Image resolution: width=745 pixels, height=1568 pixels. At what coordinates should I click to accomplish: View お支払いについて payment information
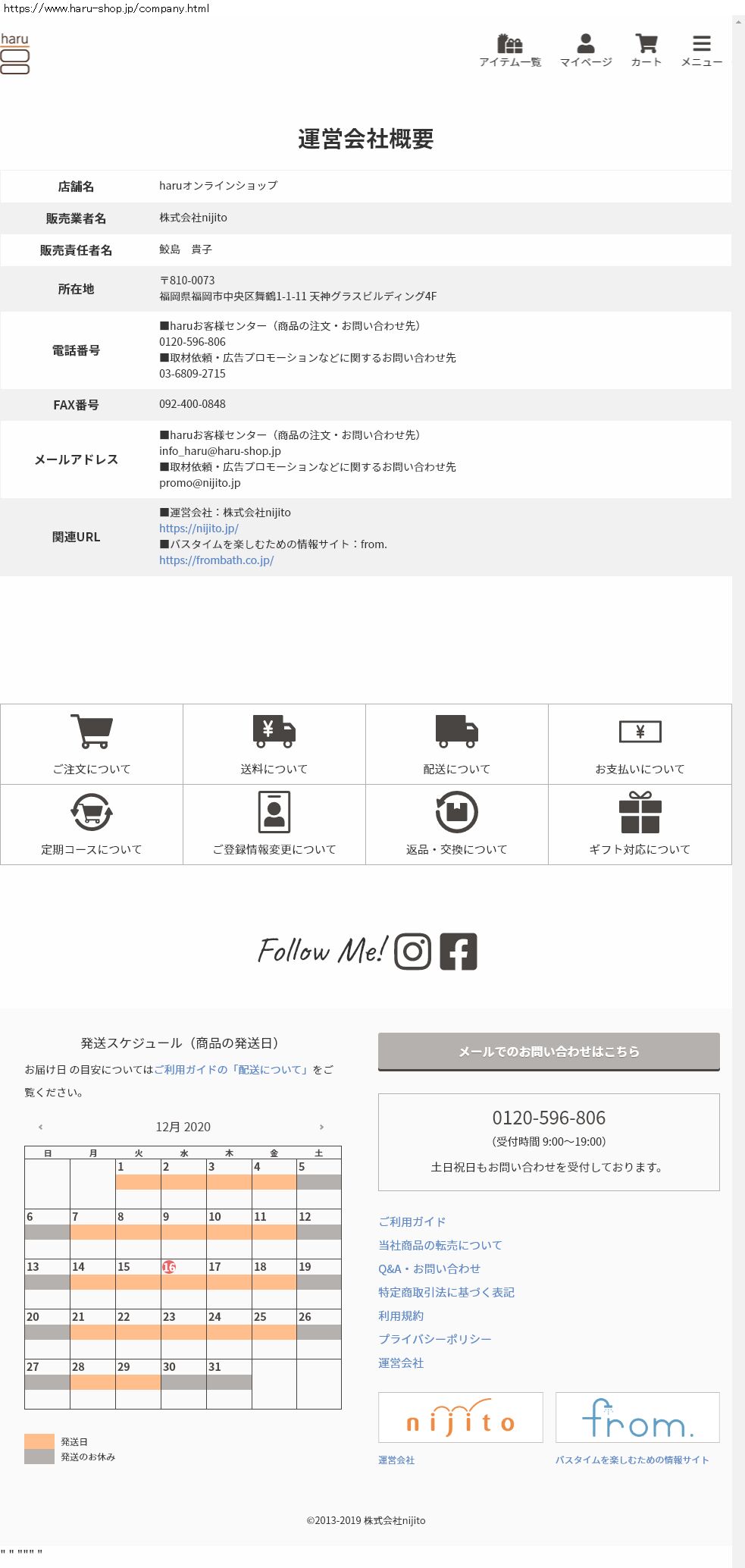[x=640, y=744]
